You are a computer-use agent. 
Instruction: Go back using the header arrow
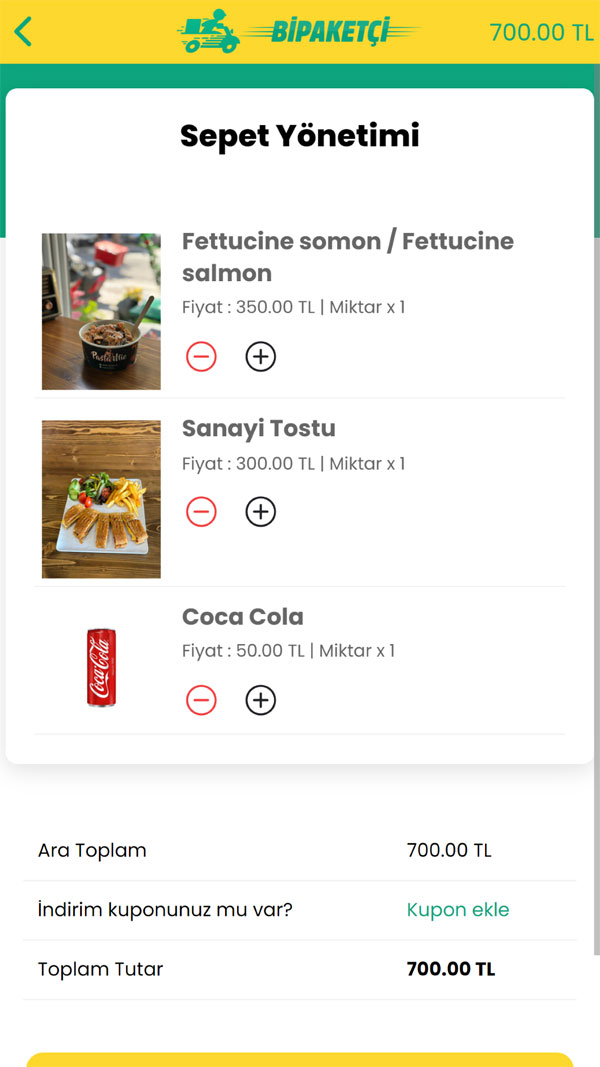click(x=24, y=31)
